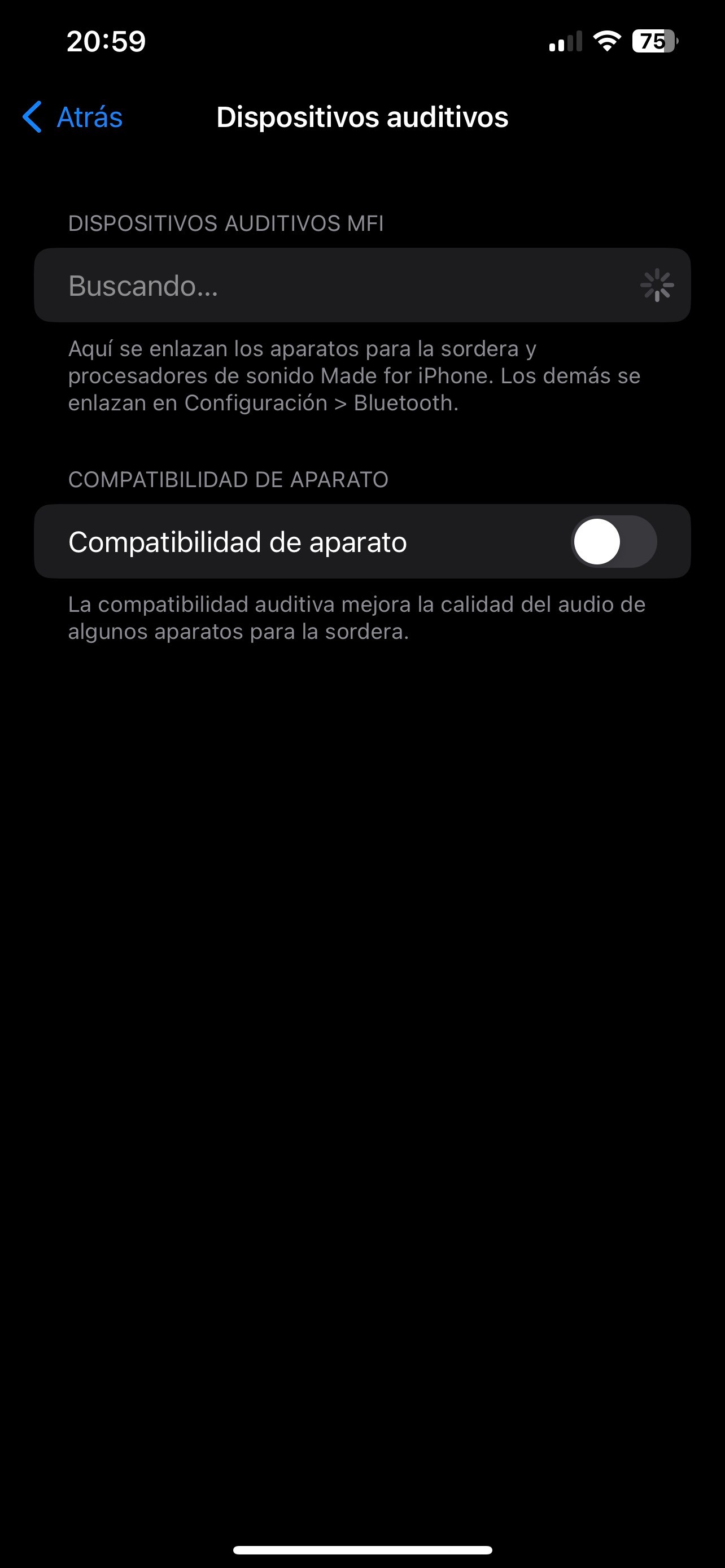
Task: Enable the Compatibilidad de aparato switch
Action: coord(613,542)
